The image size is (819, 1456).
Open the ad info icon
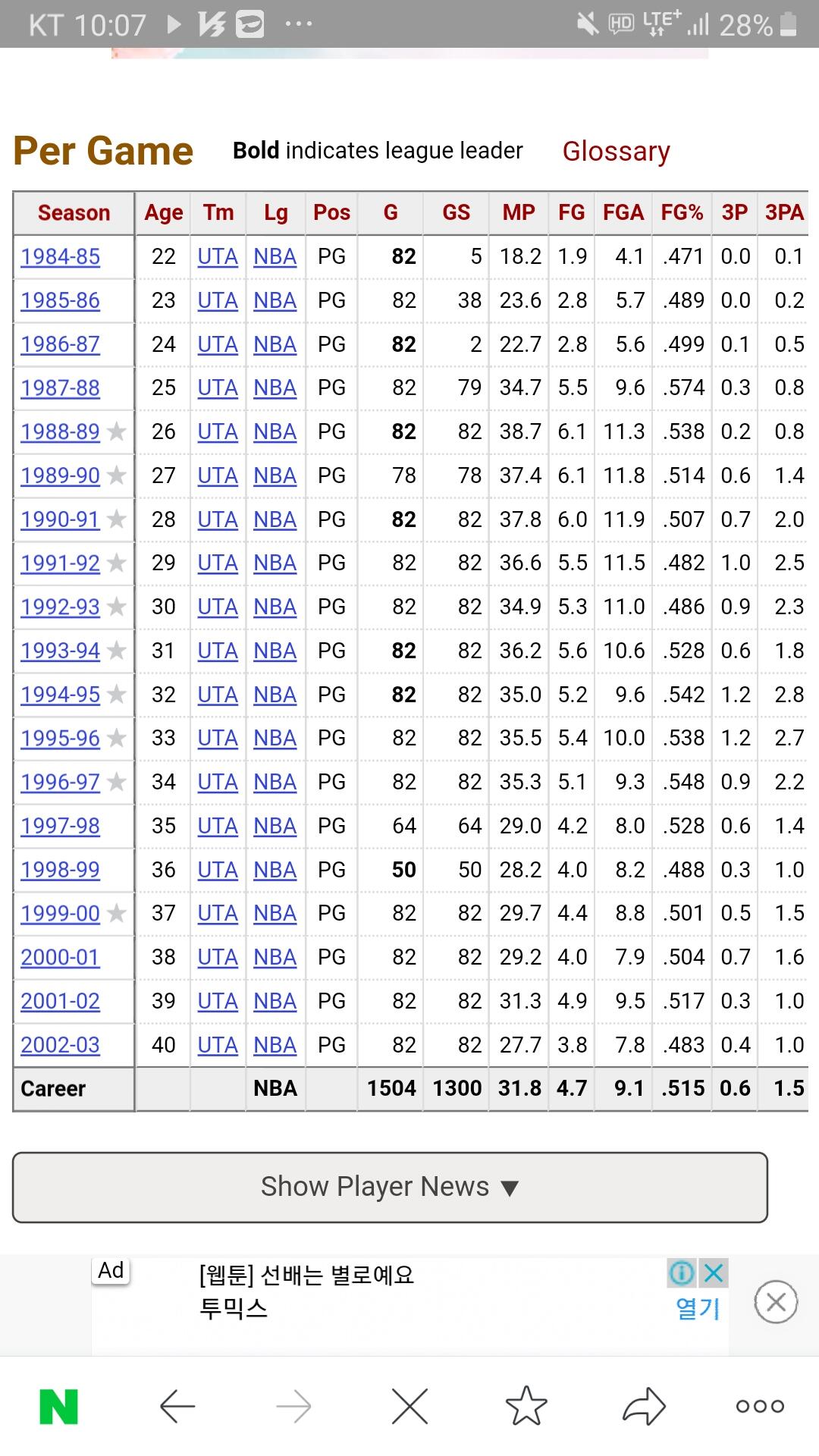[682, 1272]
